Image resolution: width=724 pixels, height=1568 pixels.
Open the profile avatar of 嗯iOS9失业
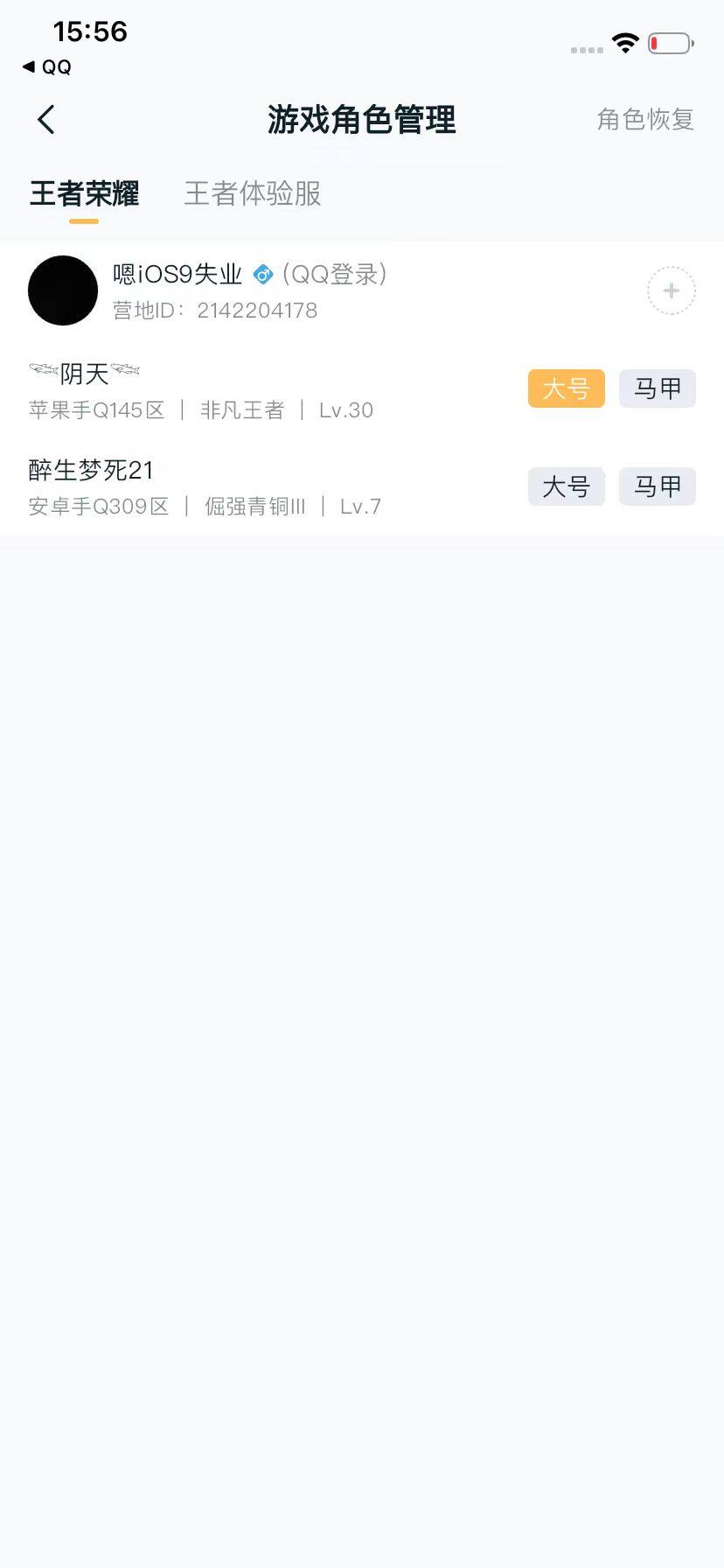pyautogui.click(x=62, y=290)
